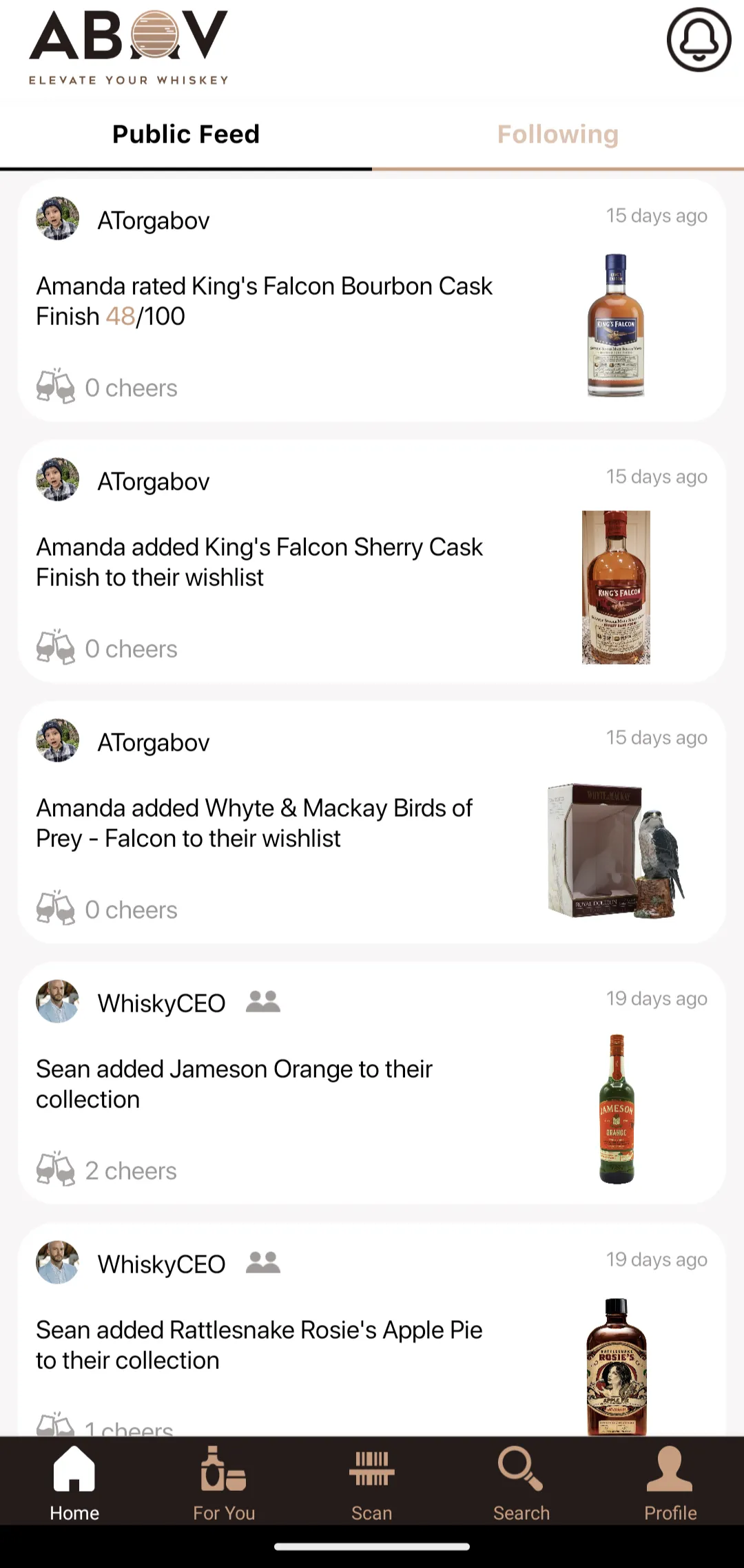Image resolution: width=744 pixels, height=1568 pixels.
Task: Open ATorgabov's profile from the rating post
Action: 153,220
